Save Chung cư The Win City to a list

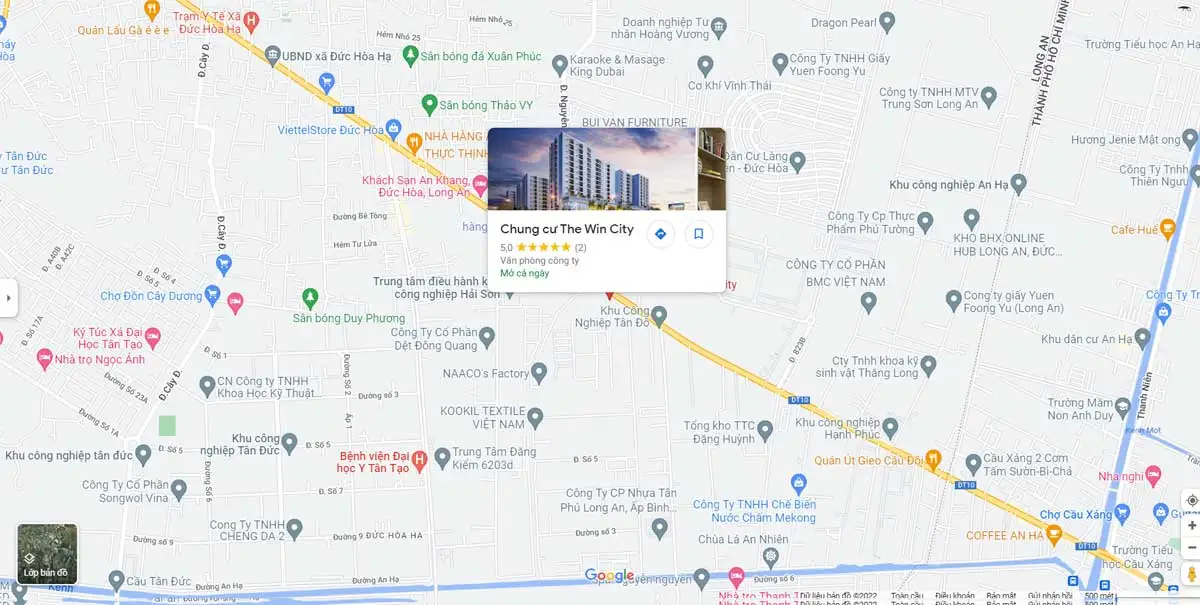pyautogui.click(x=699, y=234)
